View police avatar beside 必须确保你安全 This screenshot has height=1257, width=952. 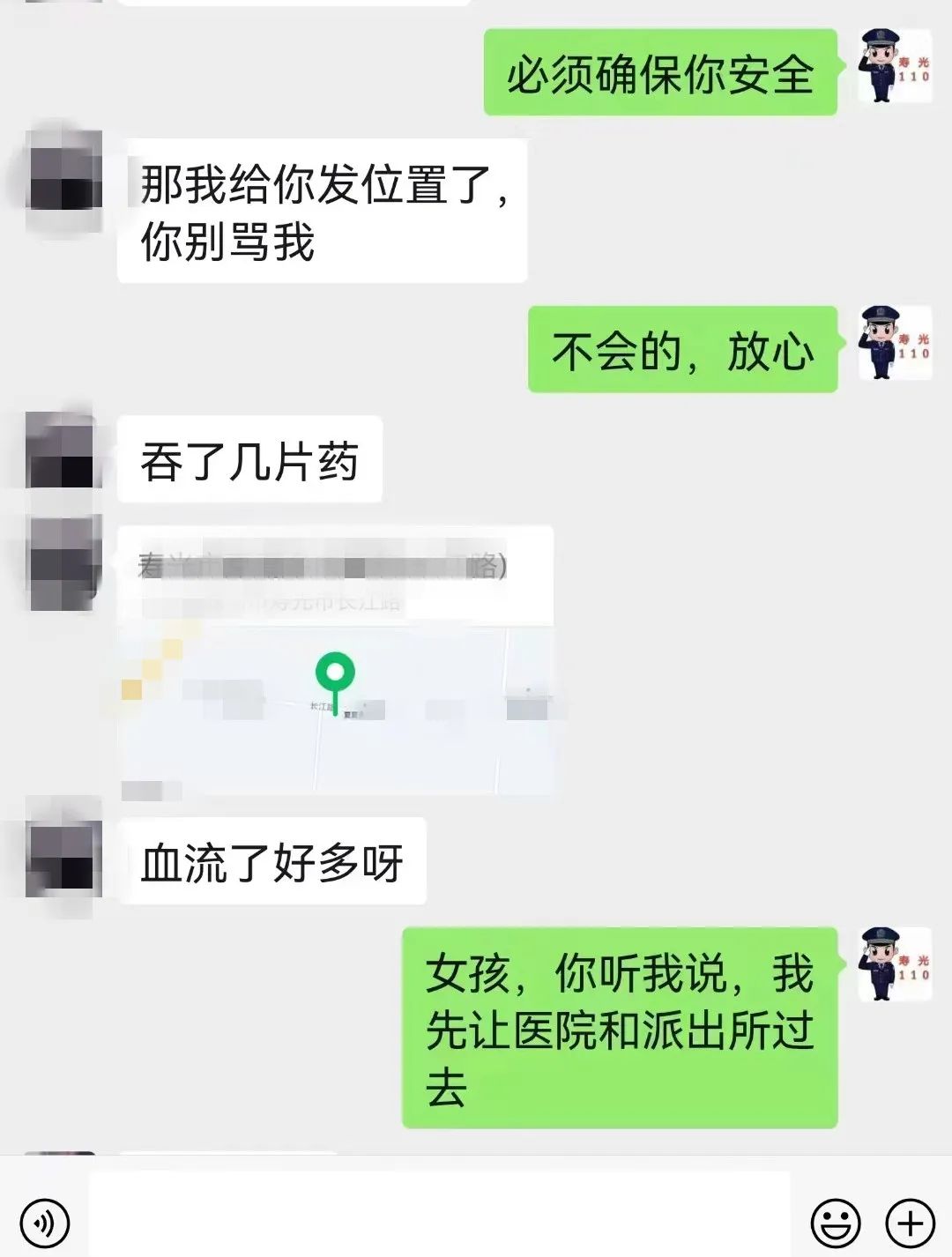coord(894,65)
